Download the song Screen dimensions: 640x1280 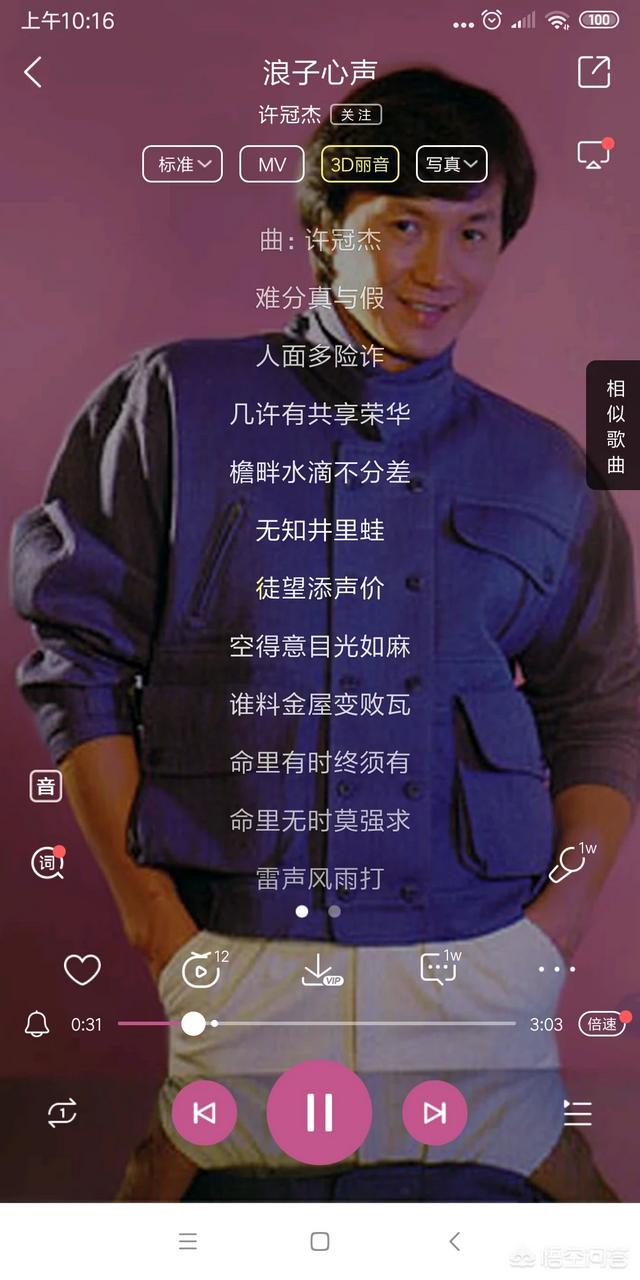point(320,969)
